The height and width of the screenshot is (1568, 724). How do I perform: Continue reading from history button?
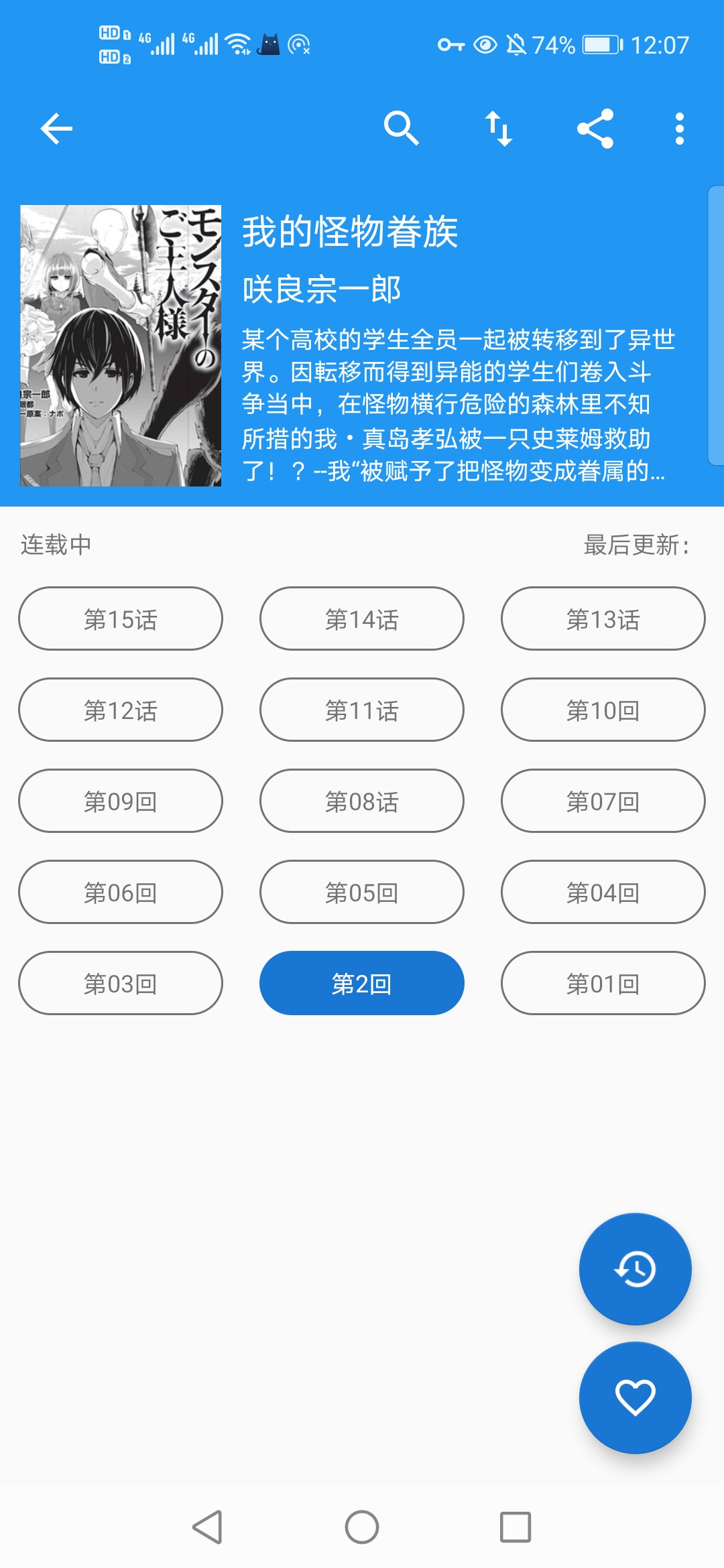635,1269
